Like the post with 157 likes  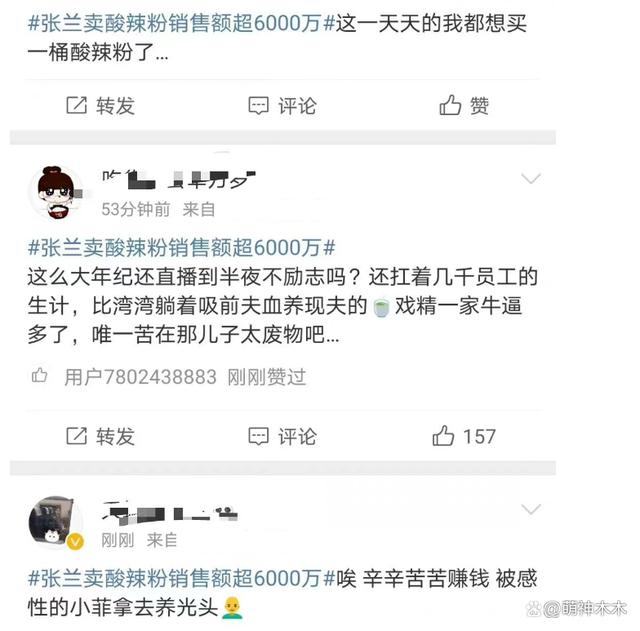point(464,436)
